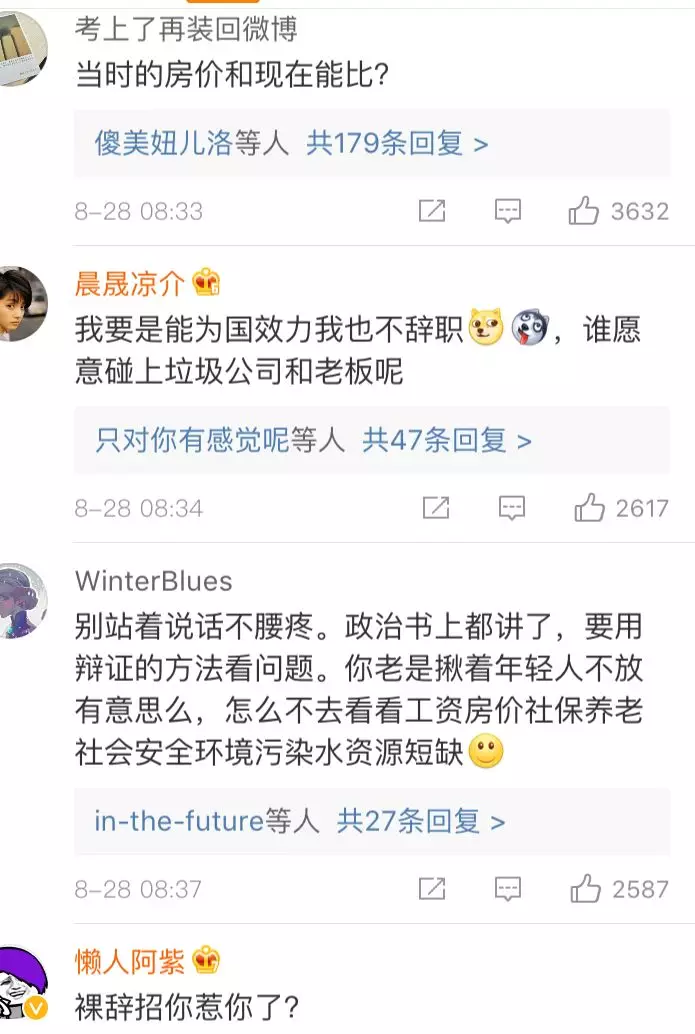Open 晨晟凉介's profile
The image size is (695, 1034).
click(x=130, y=283)
